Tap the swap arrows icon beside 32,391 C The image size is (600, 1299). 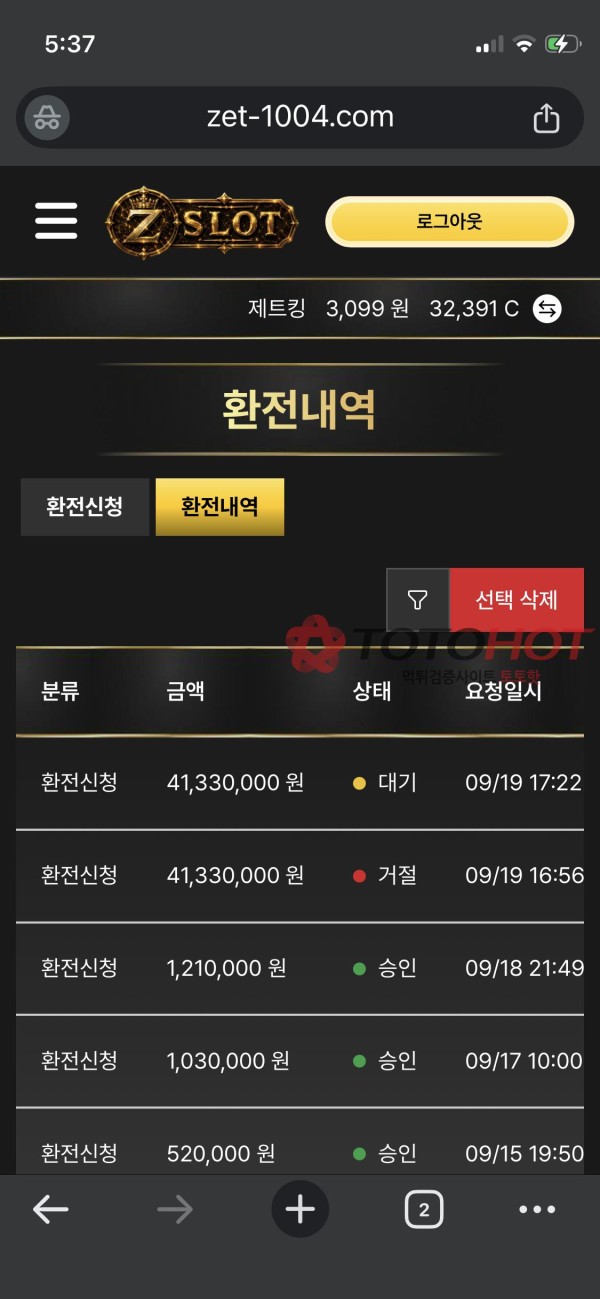[x=547, y=309]
